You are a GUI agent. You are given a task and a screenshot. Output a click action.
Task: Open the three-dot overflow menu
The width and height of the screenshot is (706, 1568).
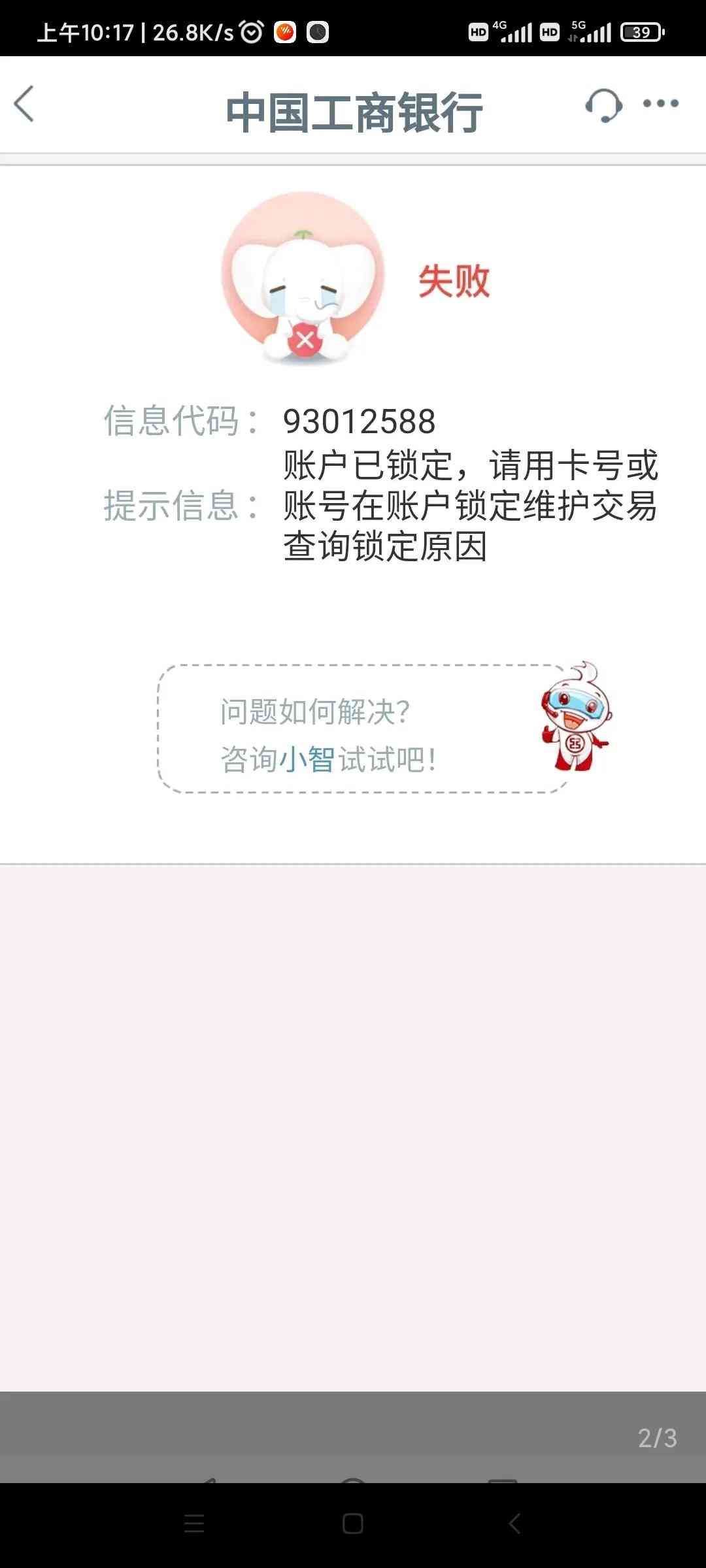click(x=660, y=103)
